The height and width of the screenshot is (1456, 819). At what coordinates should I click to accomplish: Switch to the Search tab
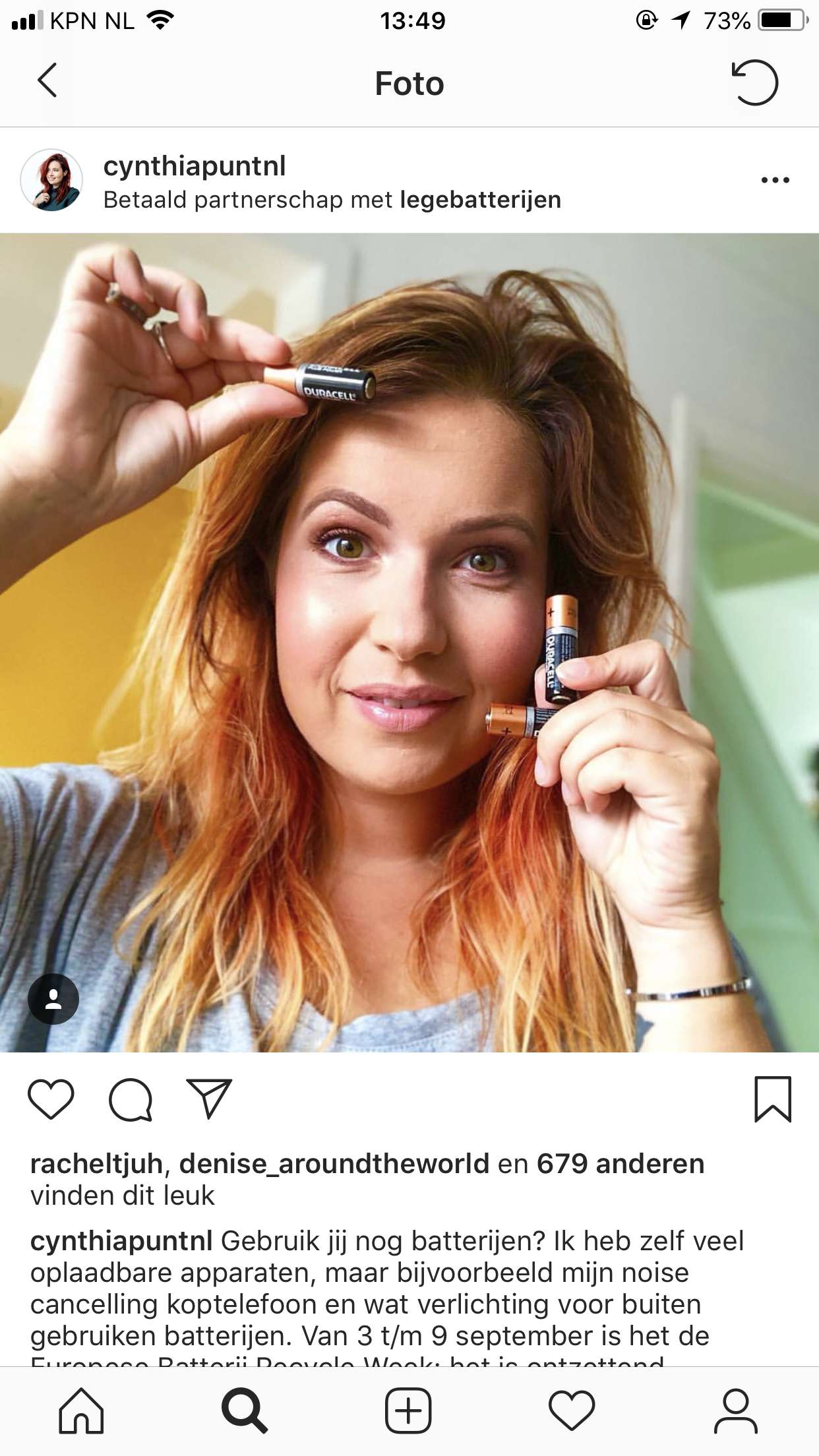[x=245, y=1410]
